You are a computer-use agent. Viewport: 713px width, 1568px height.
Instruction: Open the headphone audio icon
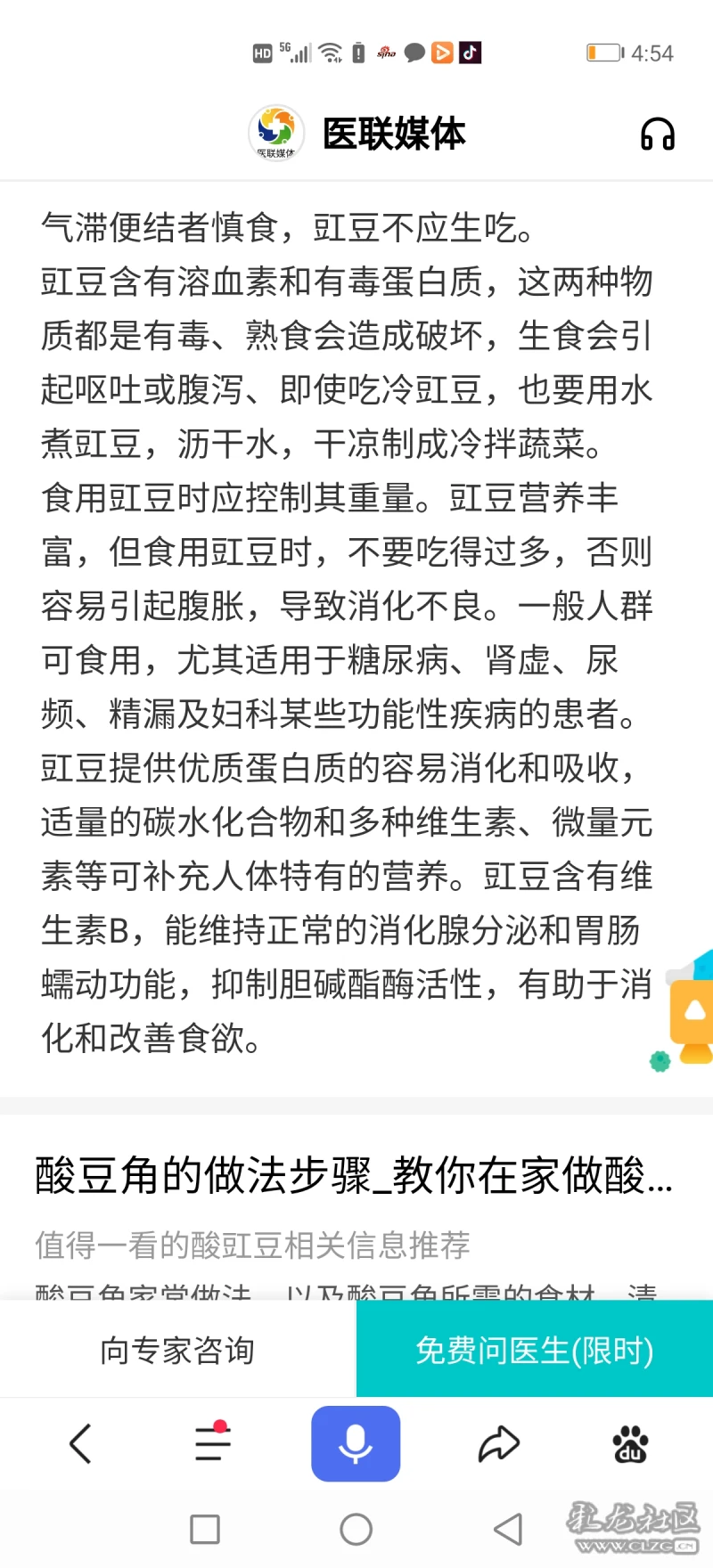pyautogui.click(x=658, y=135)
